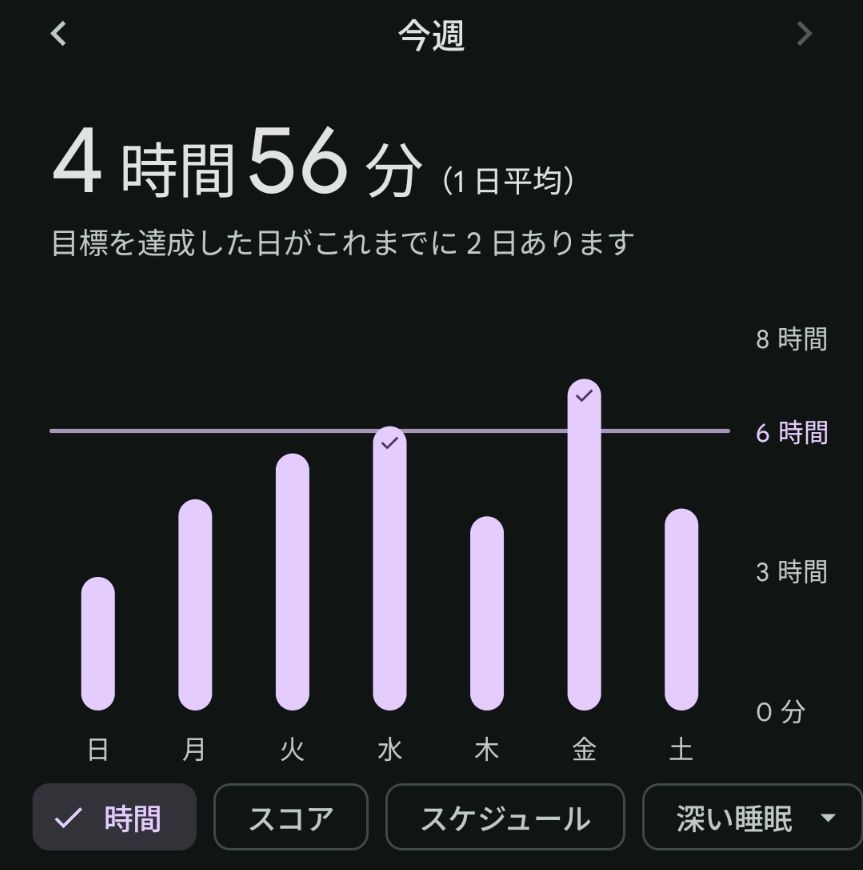This screenshot has width=863, height=870.
Task: Switch chart to スコア
Action: pyautogui.click(x=291, y=818)
